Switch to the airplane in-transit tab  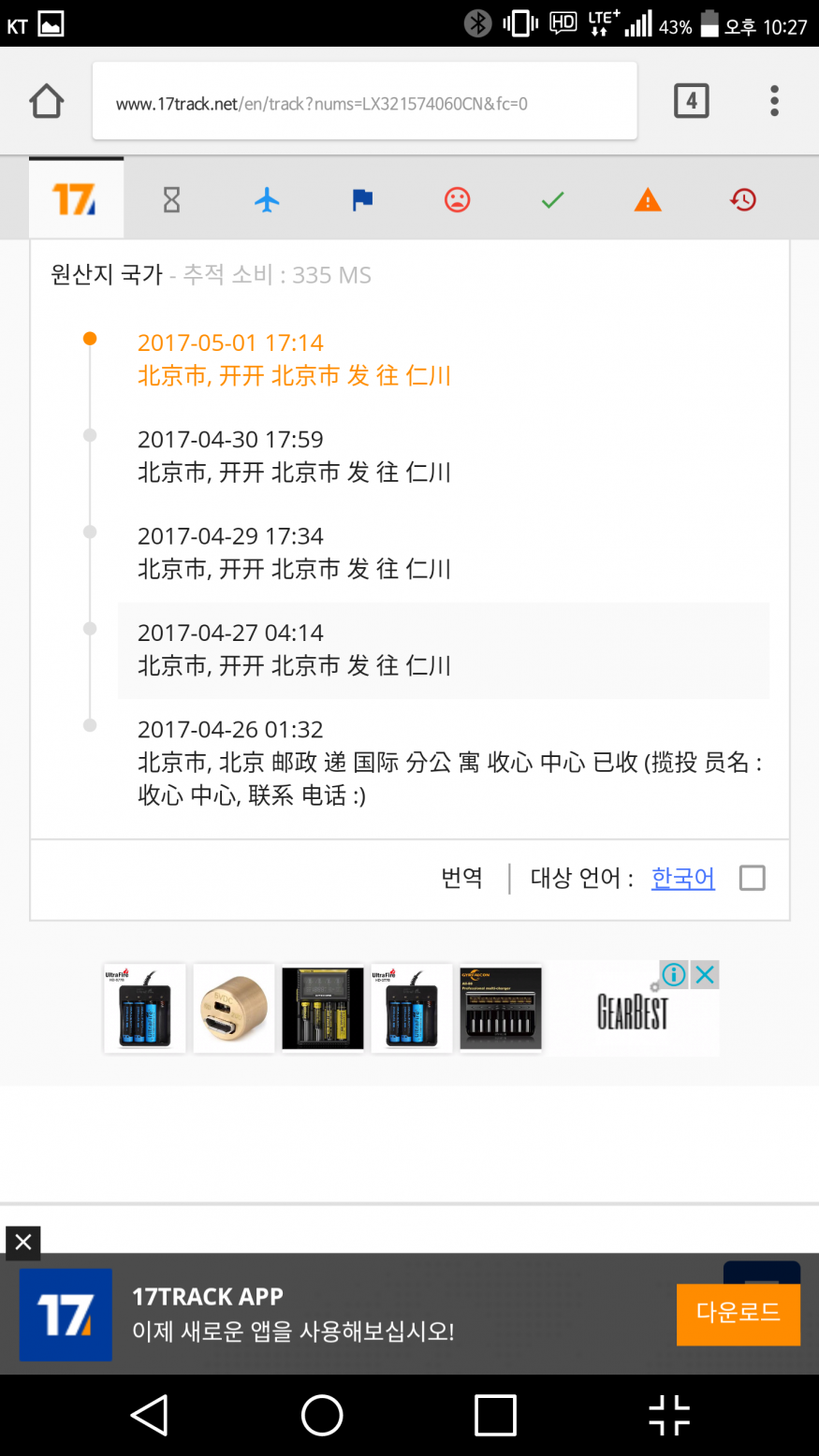(x=267, y=199)
